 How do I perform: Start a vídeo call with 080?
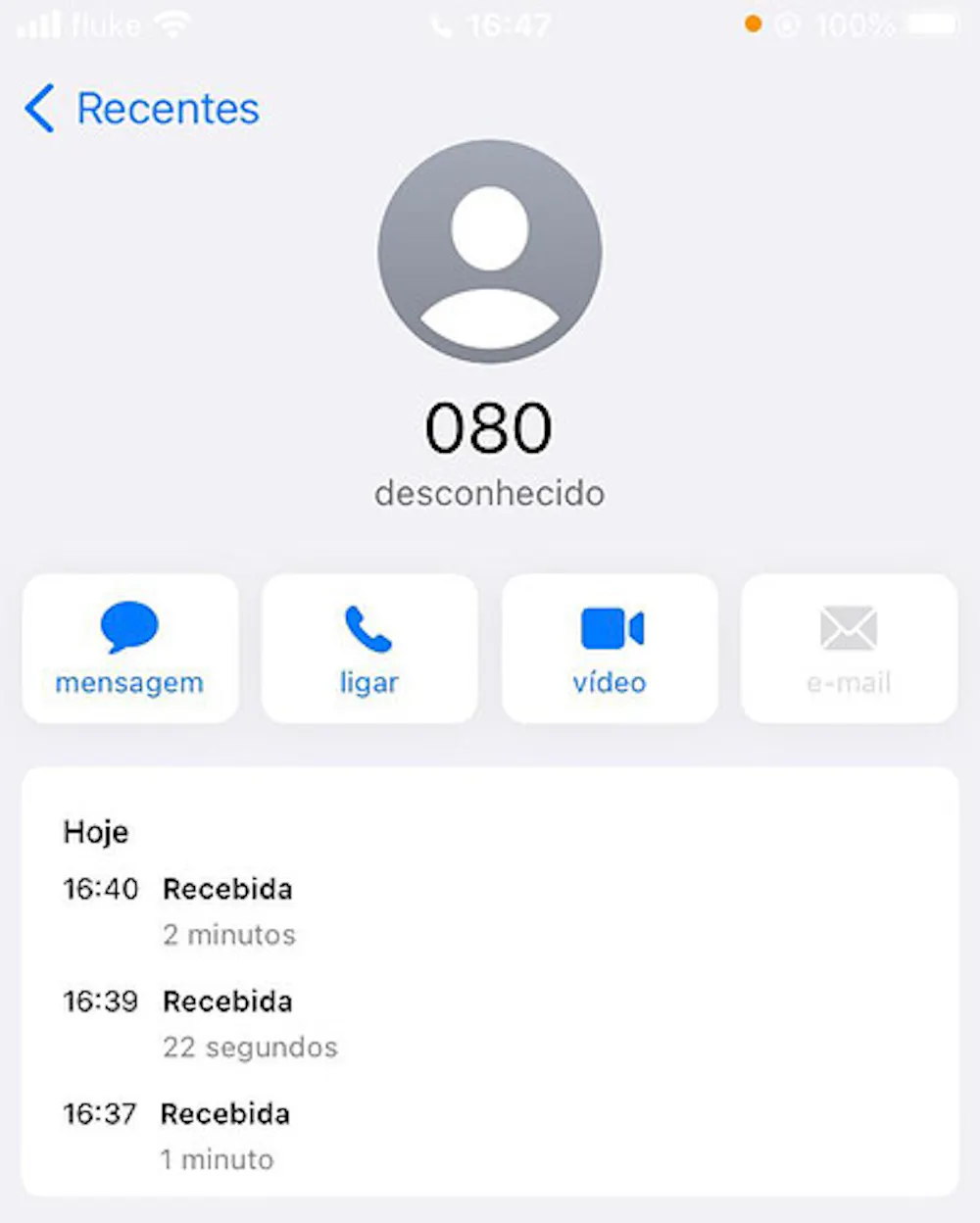tap(610, 649)
